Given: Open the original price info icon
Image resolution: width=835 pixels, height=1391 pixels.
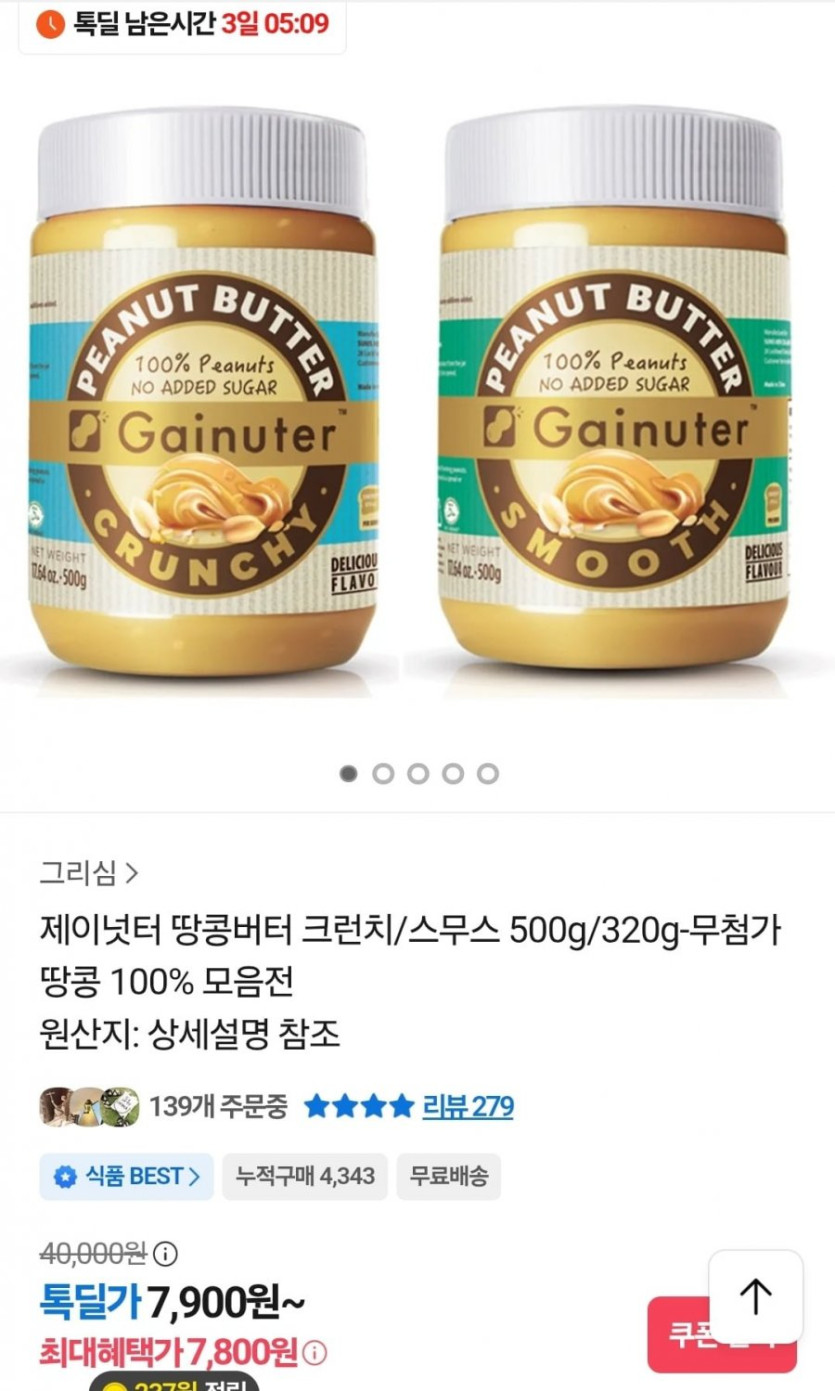Looking at the screenshot, I should coord(165,1253).
